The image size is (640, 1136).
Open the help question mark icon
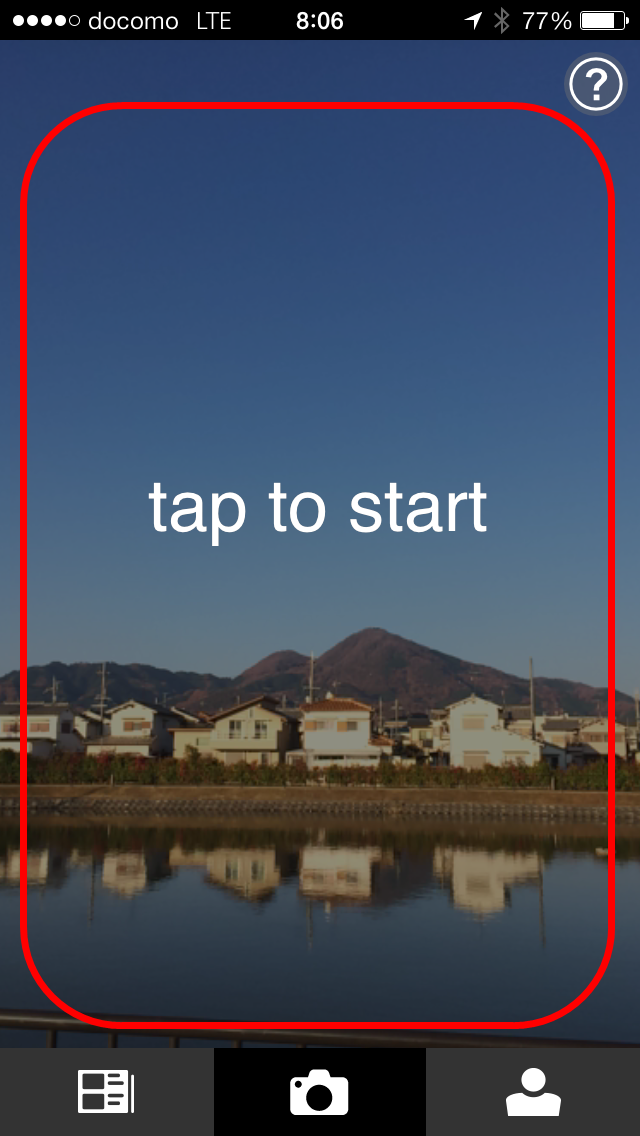[596, 85]
